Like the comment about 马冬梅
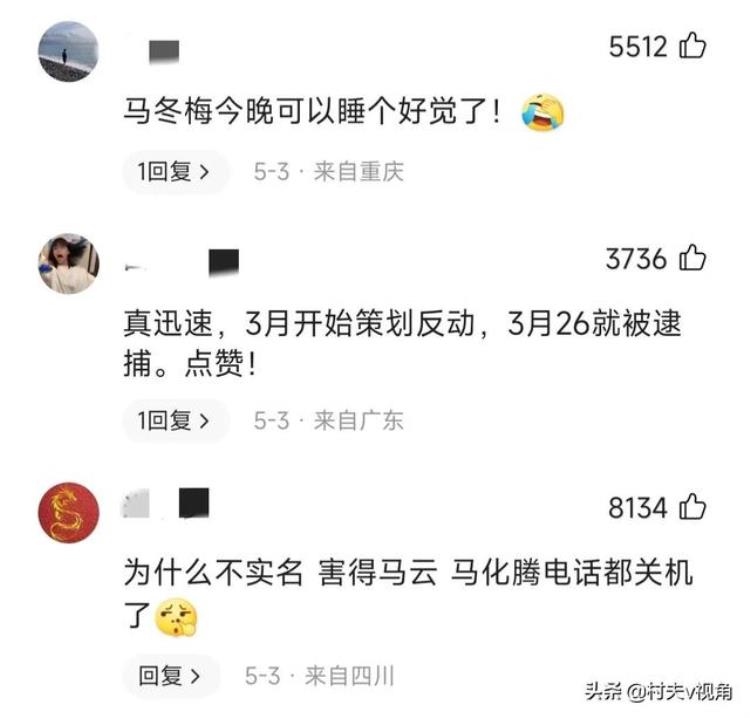Screen dimensions: 750x718 pyautogui.click(x=693, y=46)
